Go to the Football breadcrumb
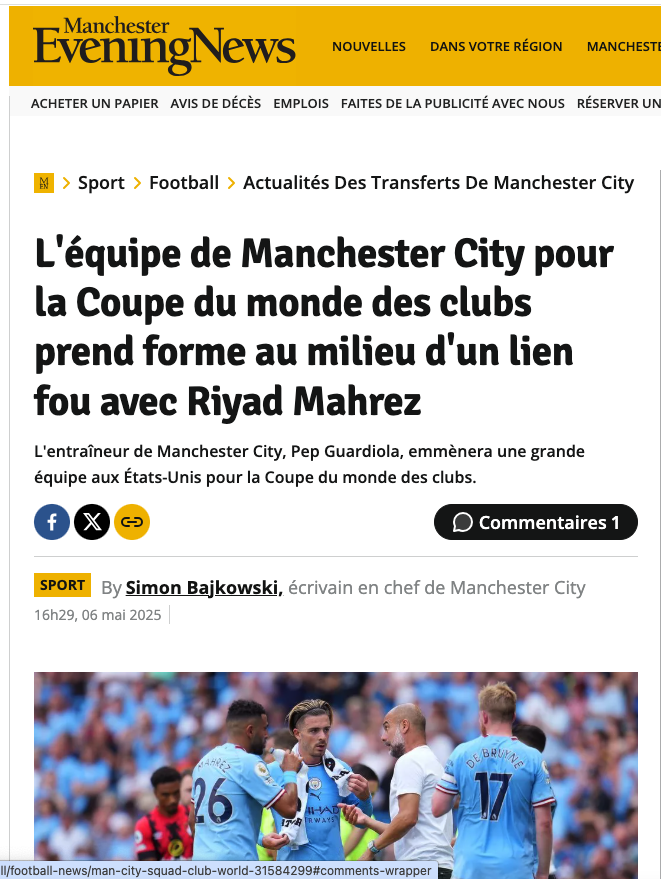This screenshot has width=661, height=879. pyautogui.click(x=184, y=183)
